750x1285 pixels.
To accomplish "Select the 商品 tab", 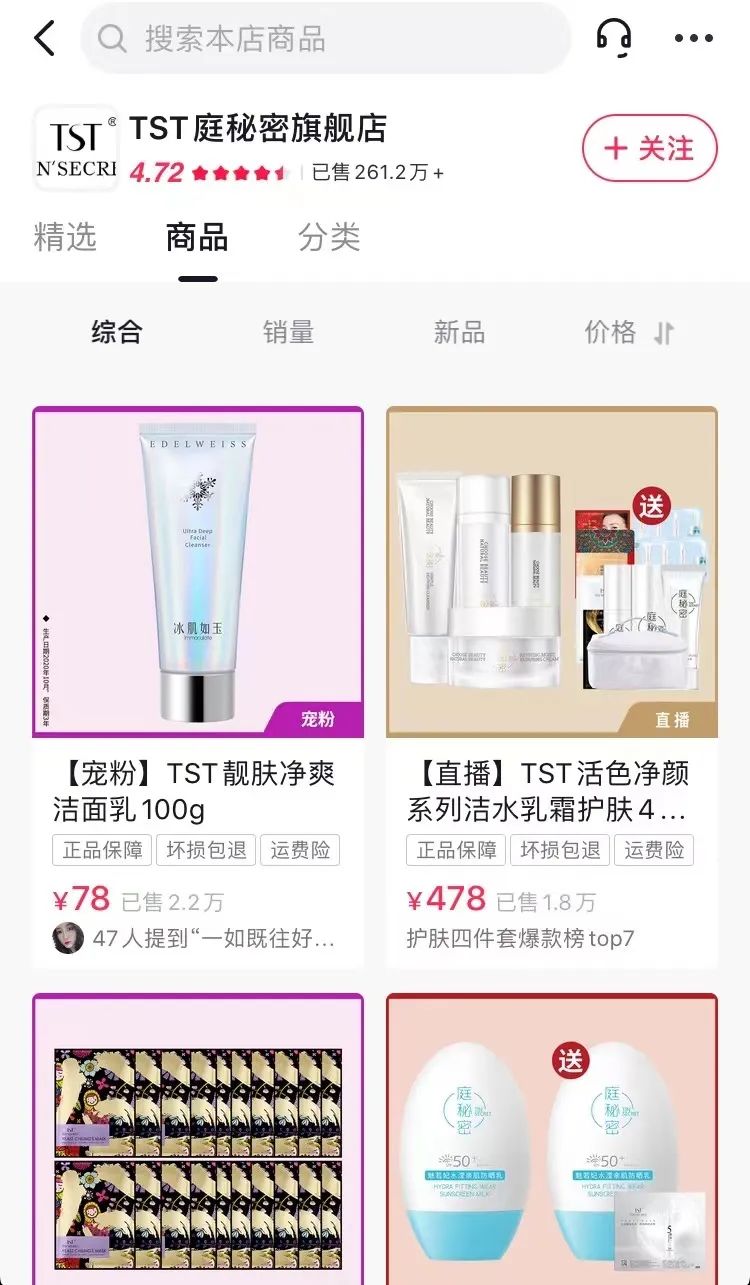I will (x=197, y=237).
